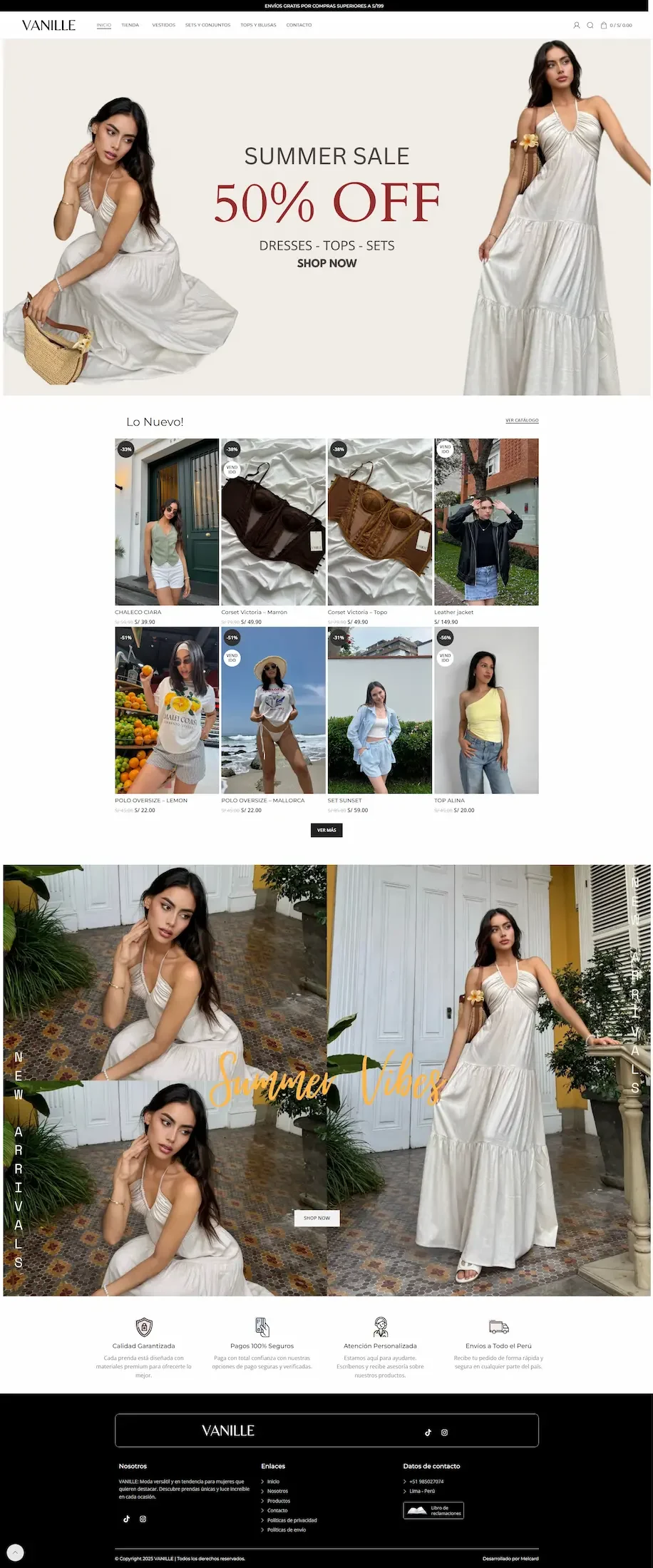653x1568 pixels.
Task: Open Polo Oversize – Lemon product
Action: (x=167, y=710)
